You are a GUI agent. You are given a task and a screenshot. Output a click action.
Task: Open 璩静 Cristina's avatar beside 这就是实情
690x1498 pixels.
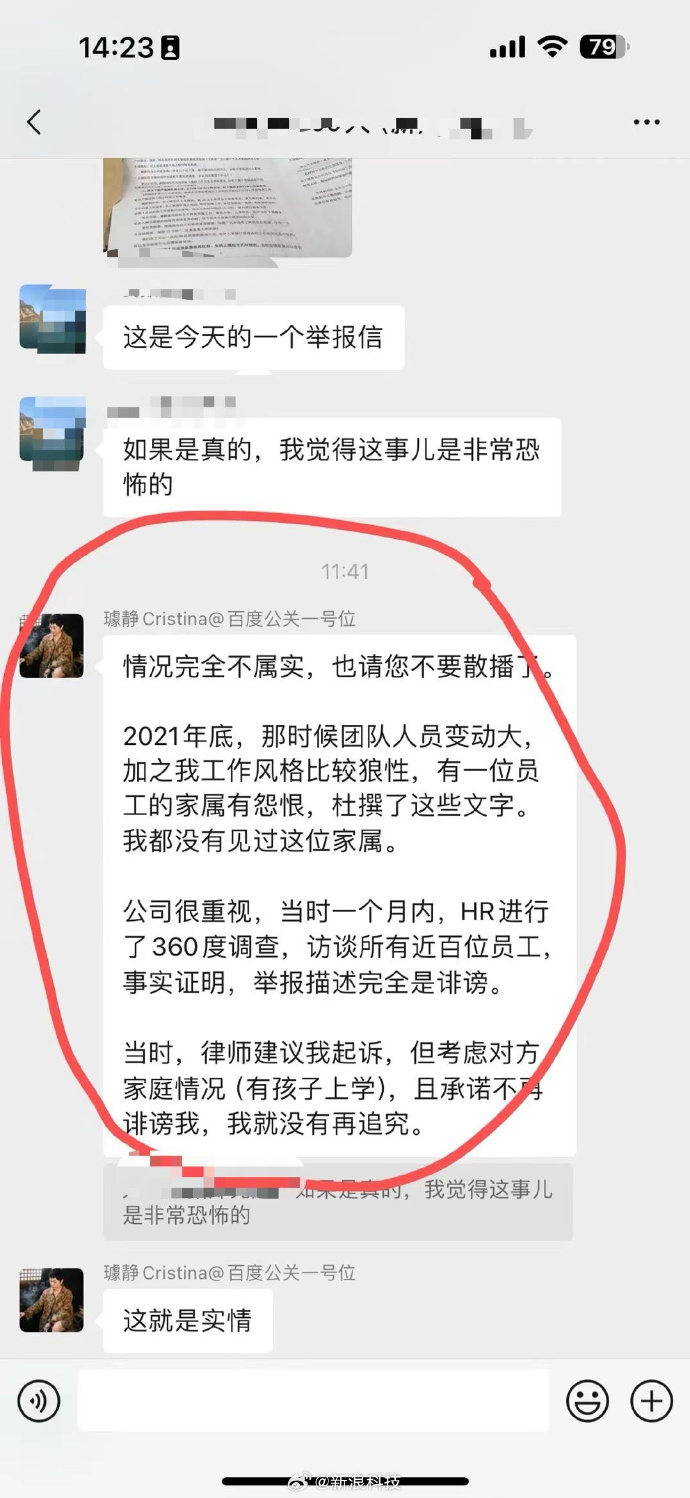pos(51,1299)
